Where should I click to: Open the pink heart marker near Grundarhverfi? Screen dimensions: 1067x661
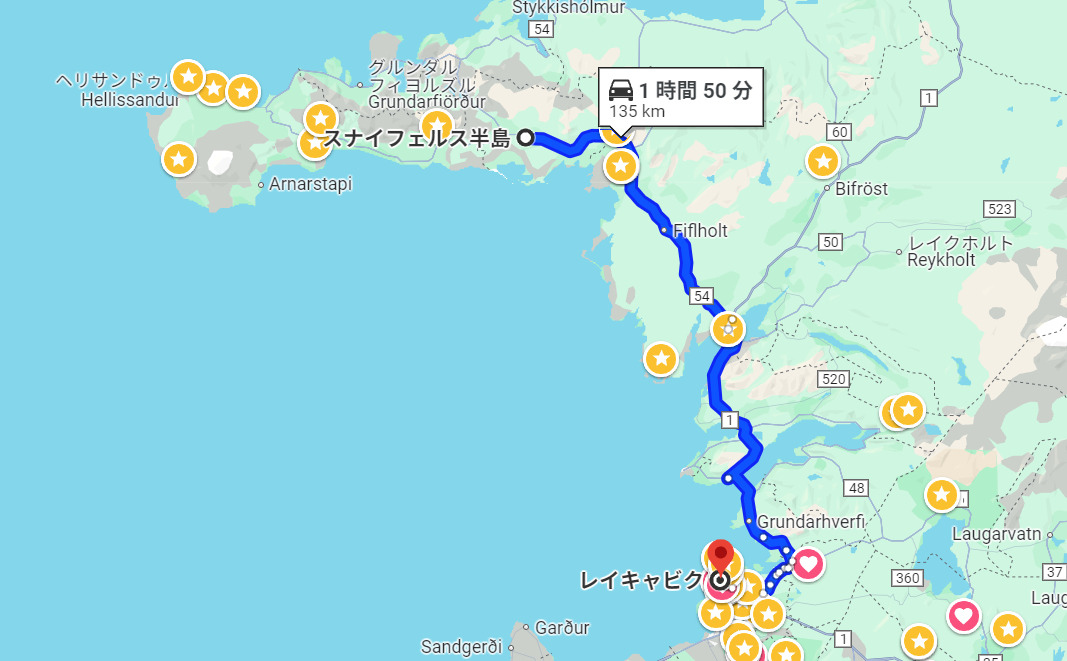808,565
